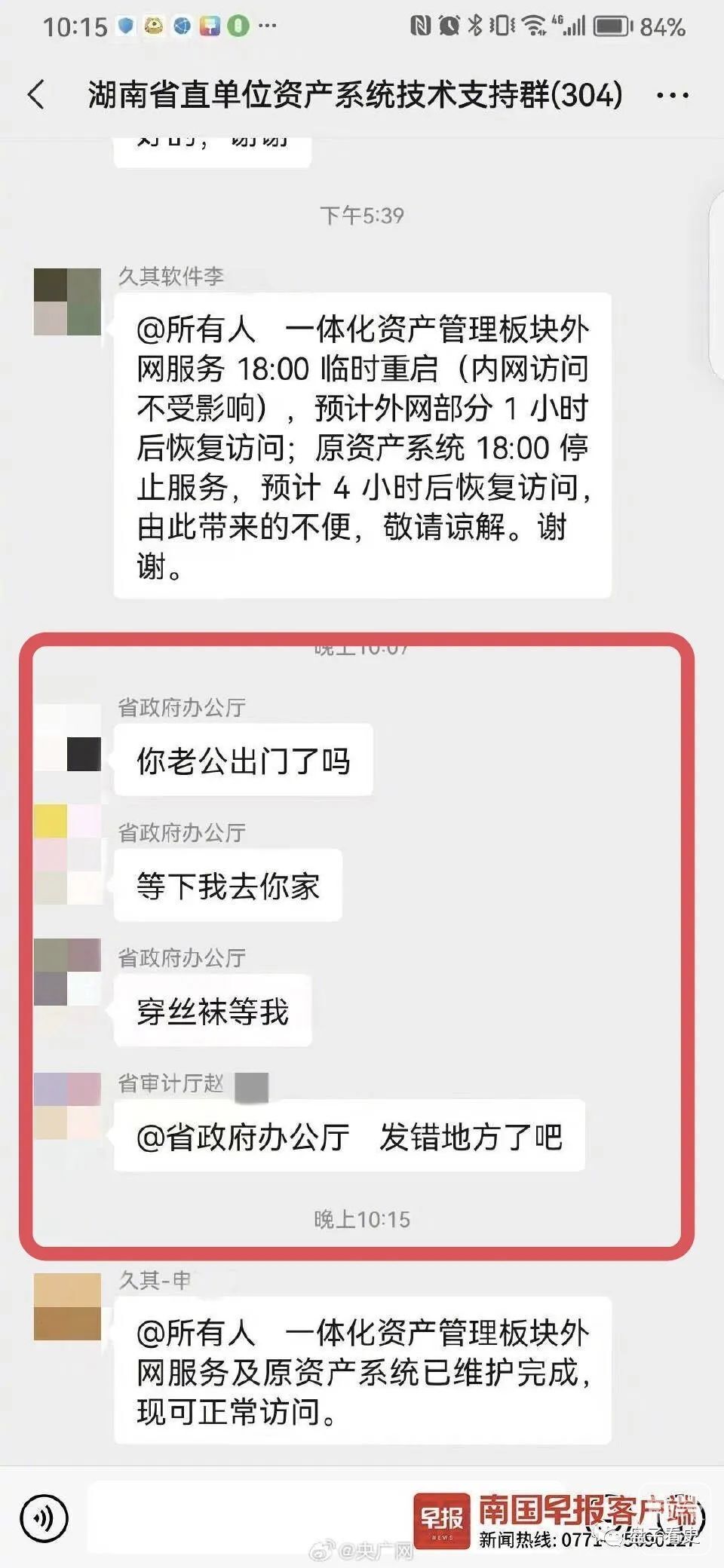Open 省审计厅赵's profile avatar
The height and width of the screenshot is (1568, 724).
pyautogui.click(x=67, y=1105)
